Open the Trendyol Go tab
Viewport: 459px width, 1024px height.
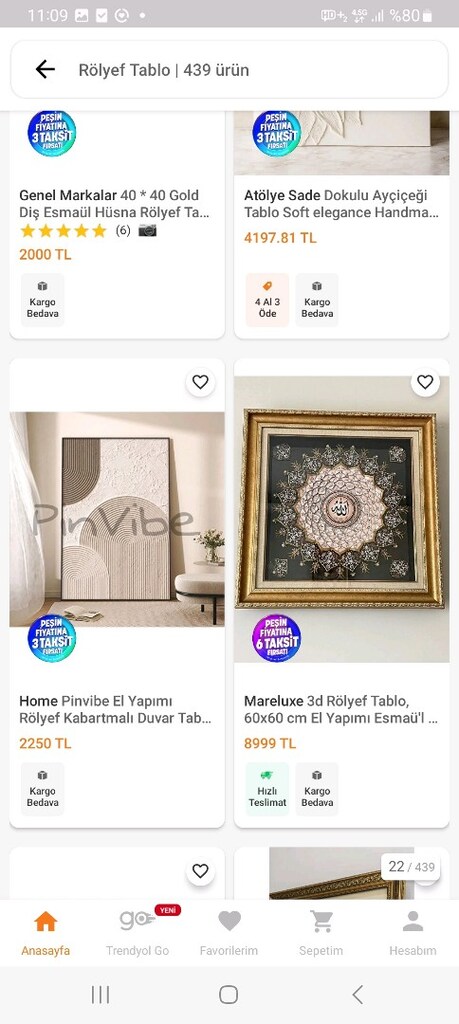138,933
